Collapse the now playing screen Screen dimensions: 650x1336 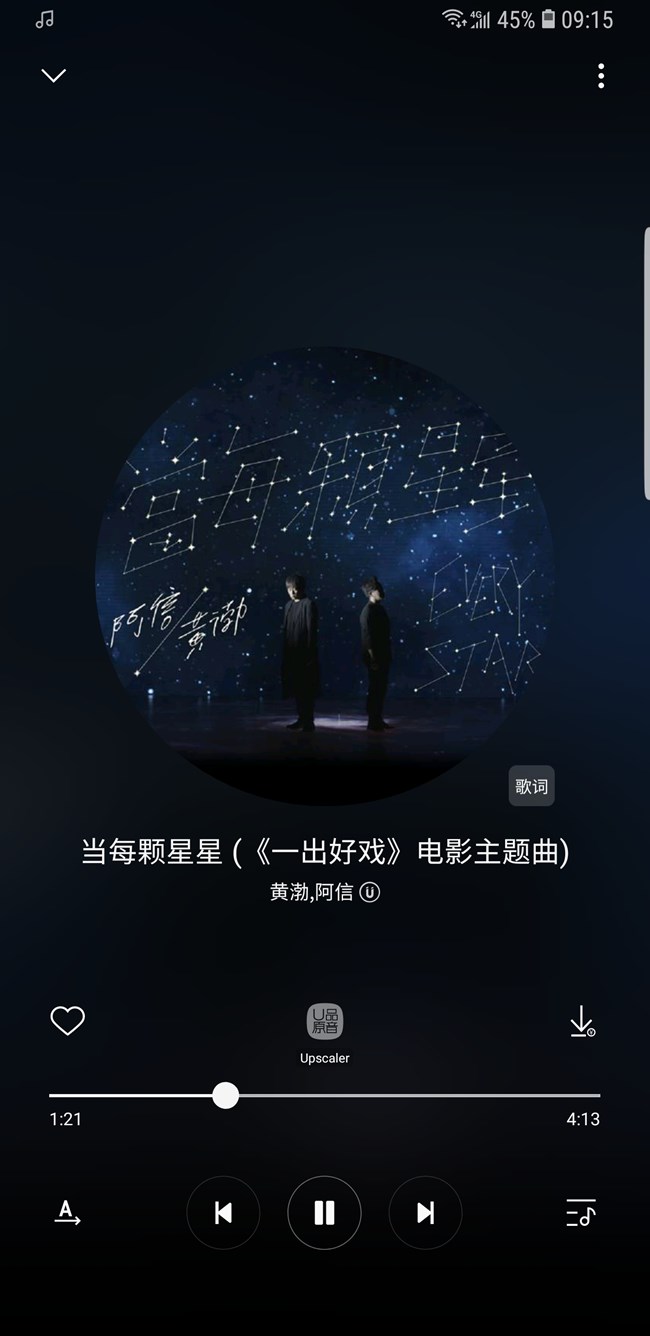point(53,76)
